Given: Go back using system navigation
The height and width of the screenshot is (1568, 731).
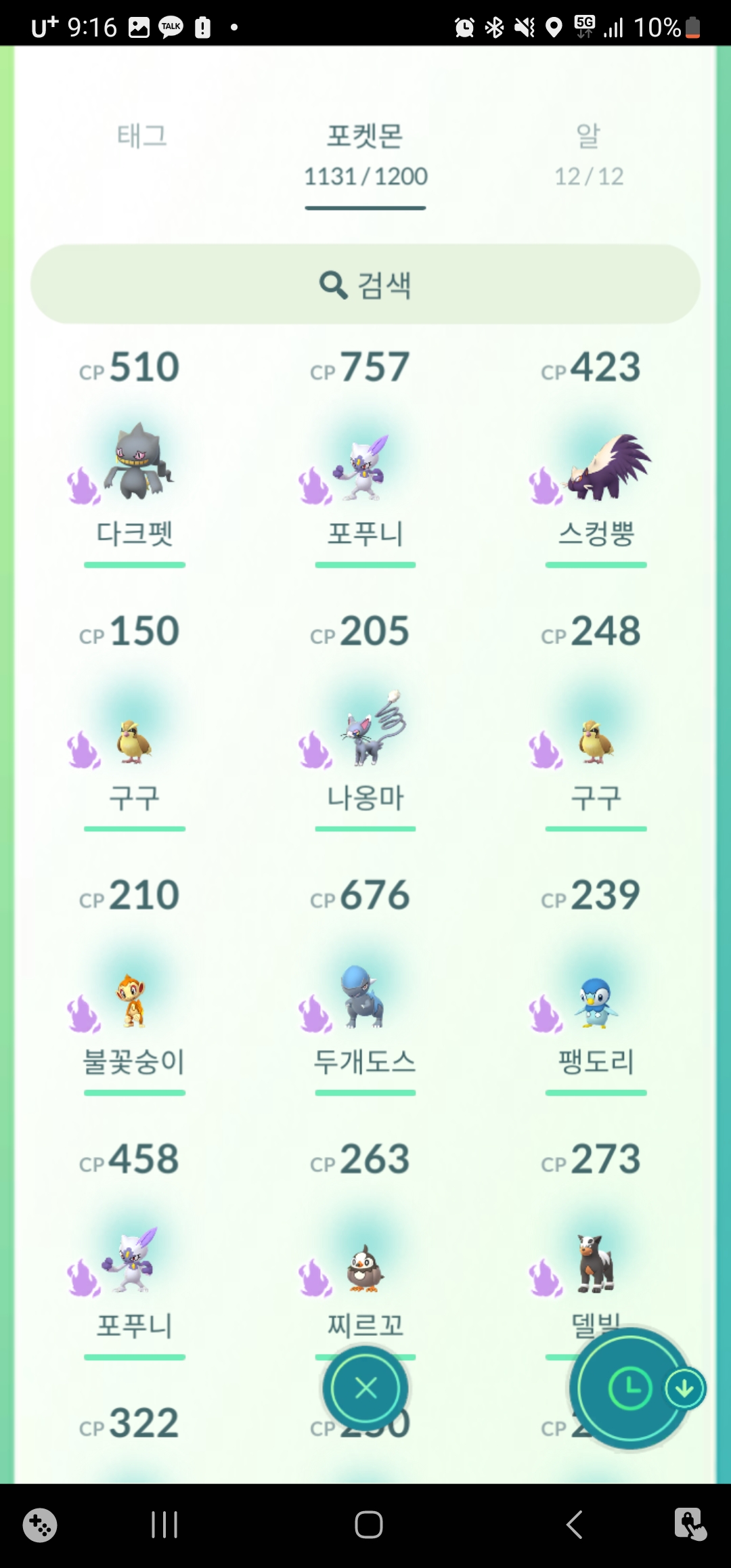Looking at the screenshot, I should click(x=574, y=1525).
